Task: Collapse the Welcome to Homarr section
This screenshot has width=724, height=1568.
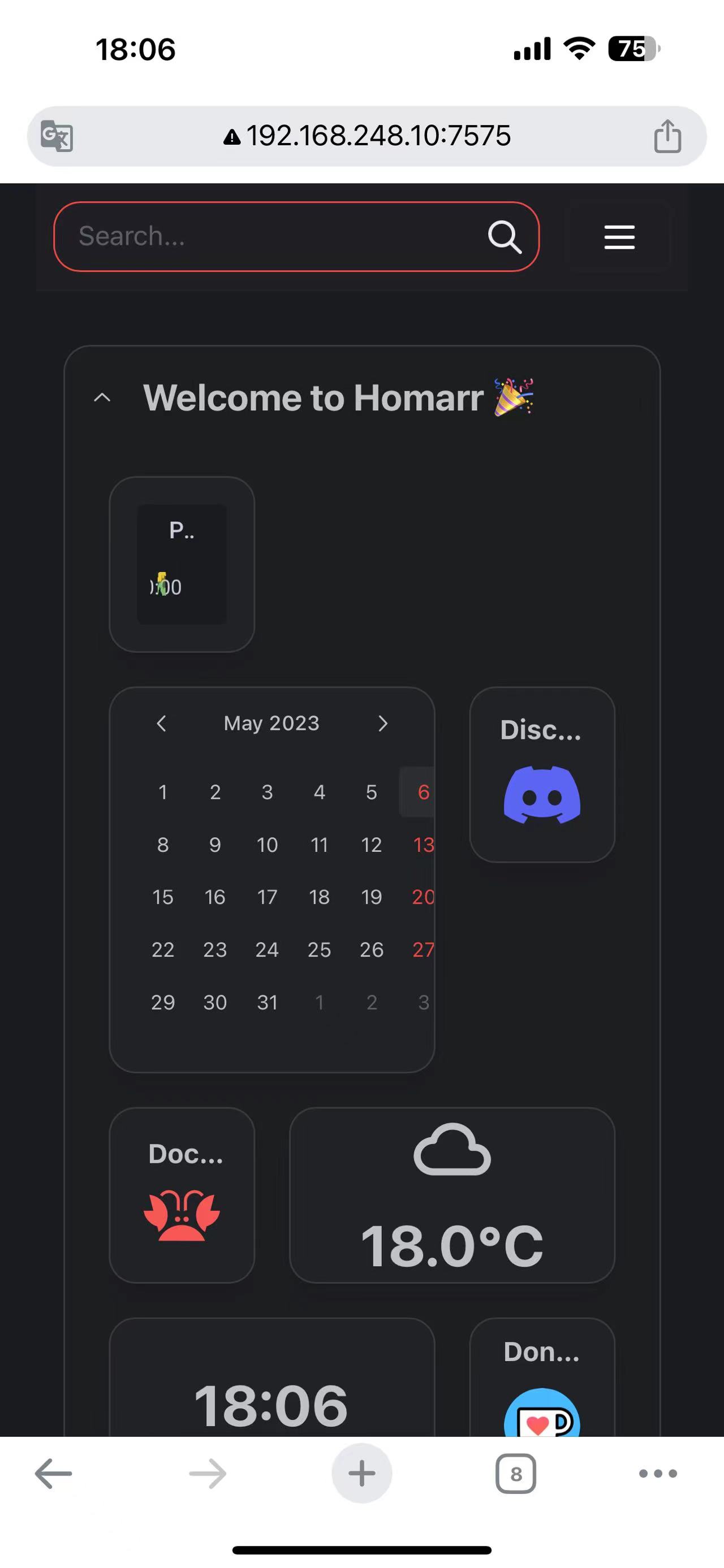Action: [102, 398]
